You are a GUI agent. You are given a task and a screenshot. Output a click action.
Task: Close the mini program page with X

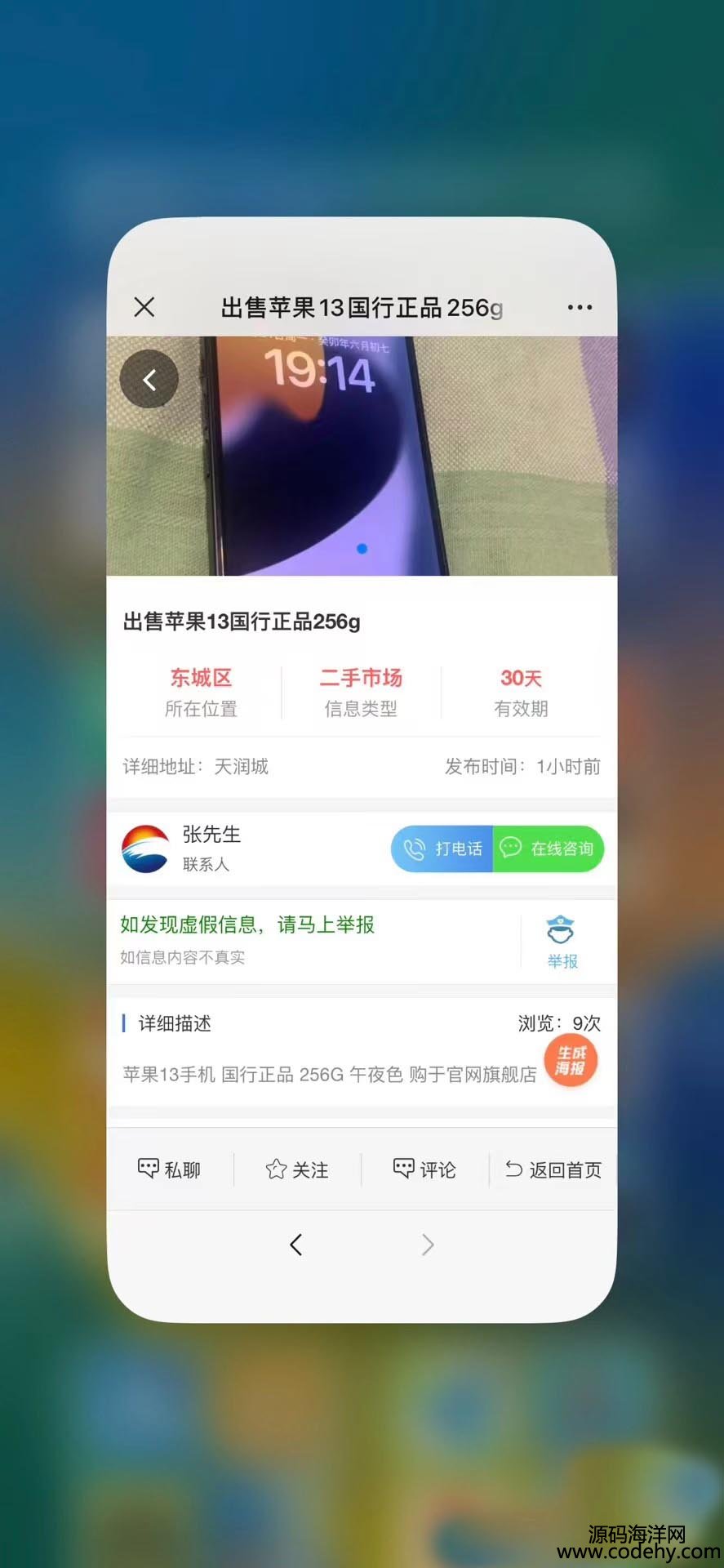click(144, 307)
